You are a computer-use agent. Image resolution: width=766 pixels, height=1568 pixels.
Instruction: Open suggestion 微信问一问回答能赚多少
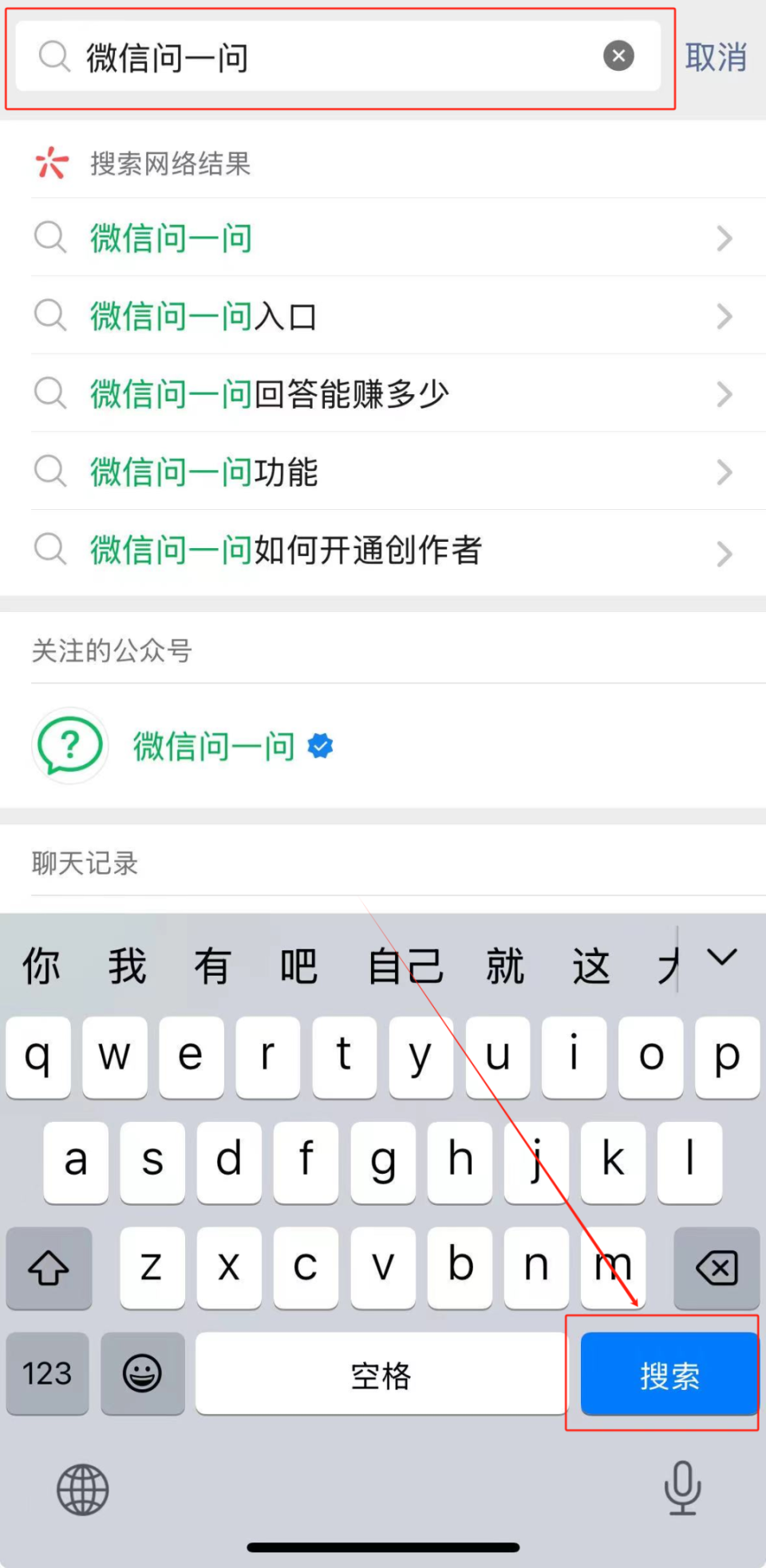(x=383, y=394)
